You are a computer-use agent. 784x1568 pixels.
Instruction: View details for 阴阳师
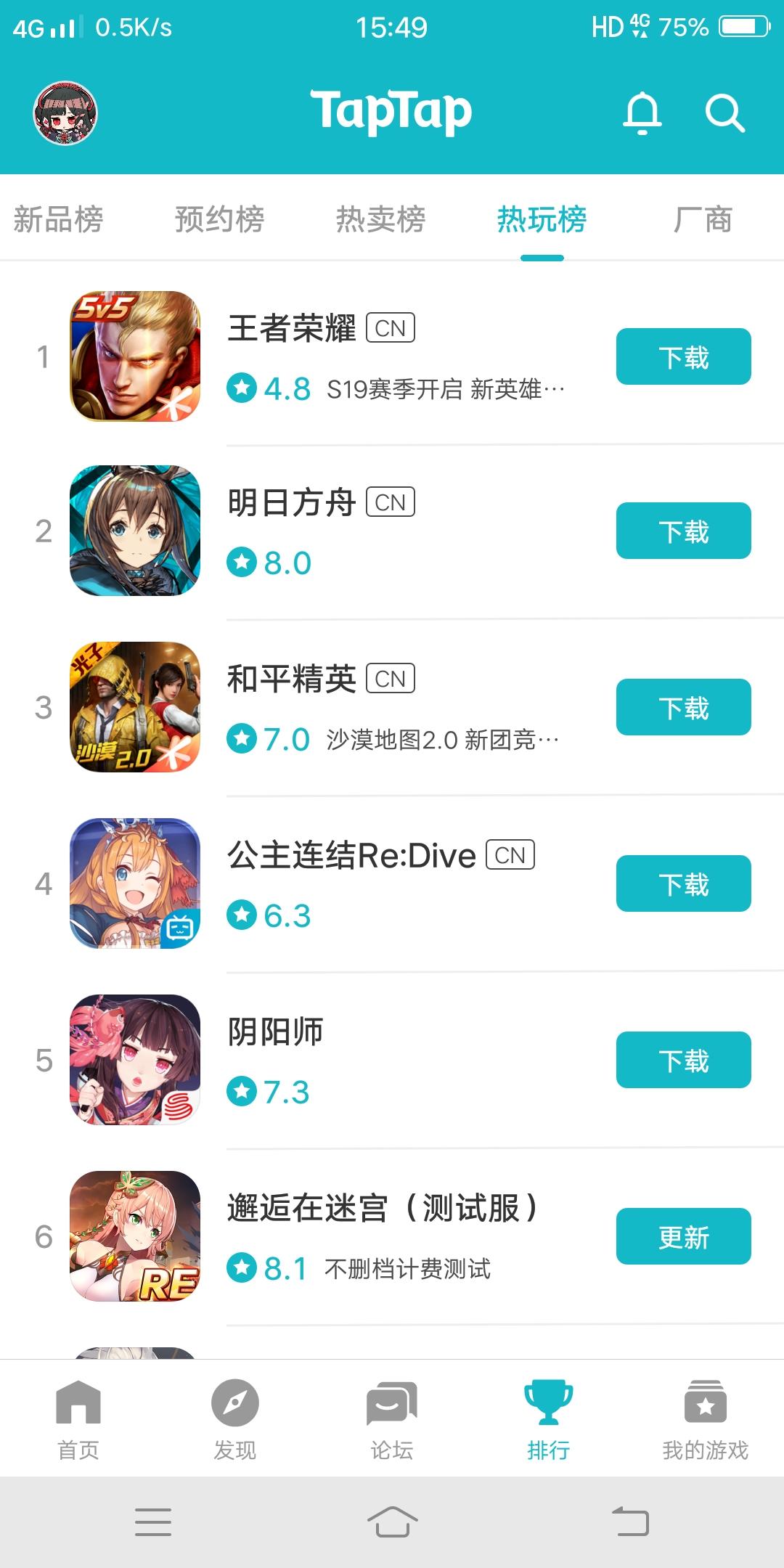tap(276, 1032)
